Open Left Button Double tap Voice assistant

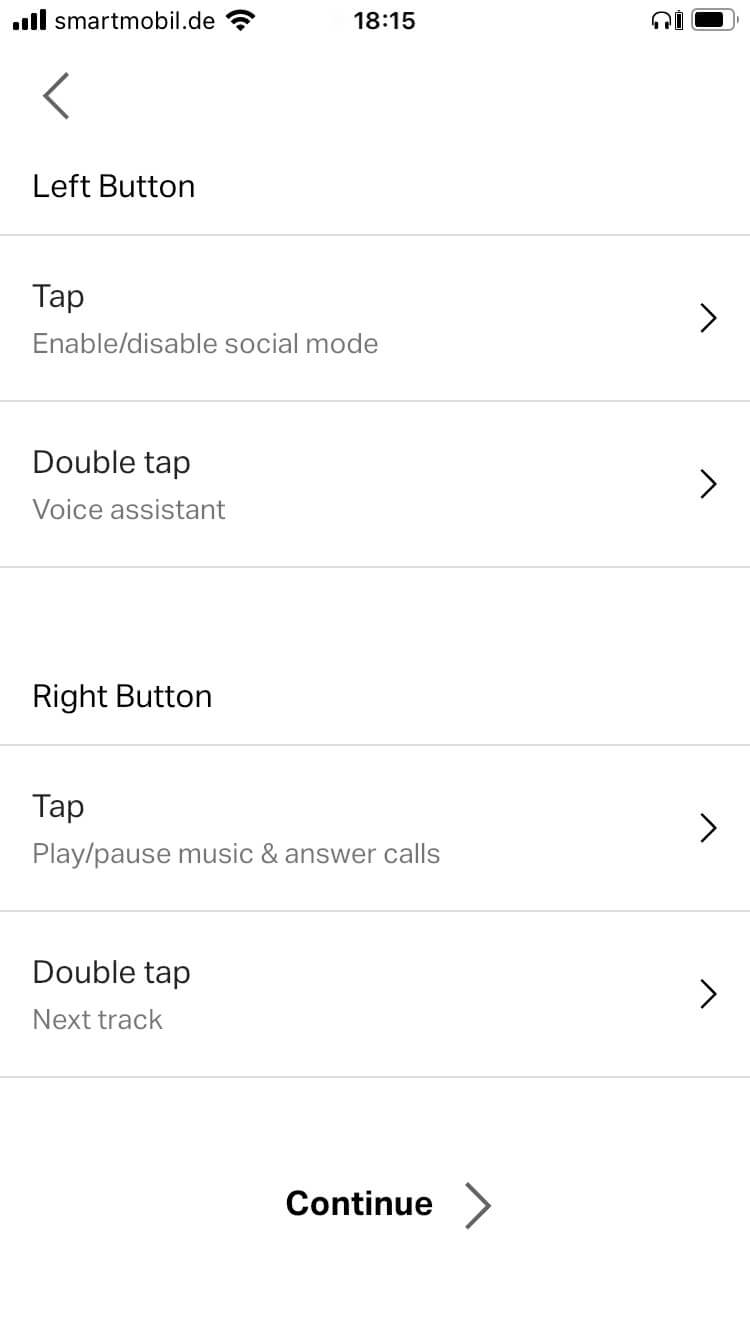375,485
